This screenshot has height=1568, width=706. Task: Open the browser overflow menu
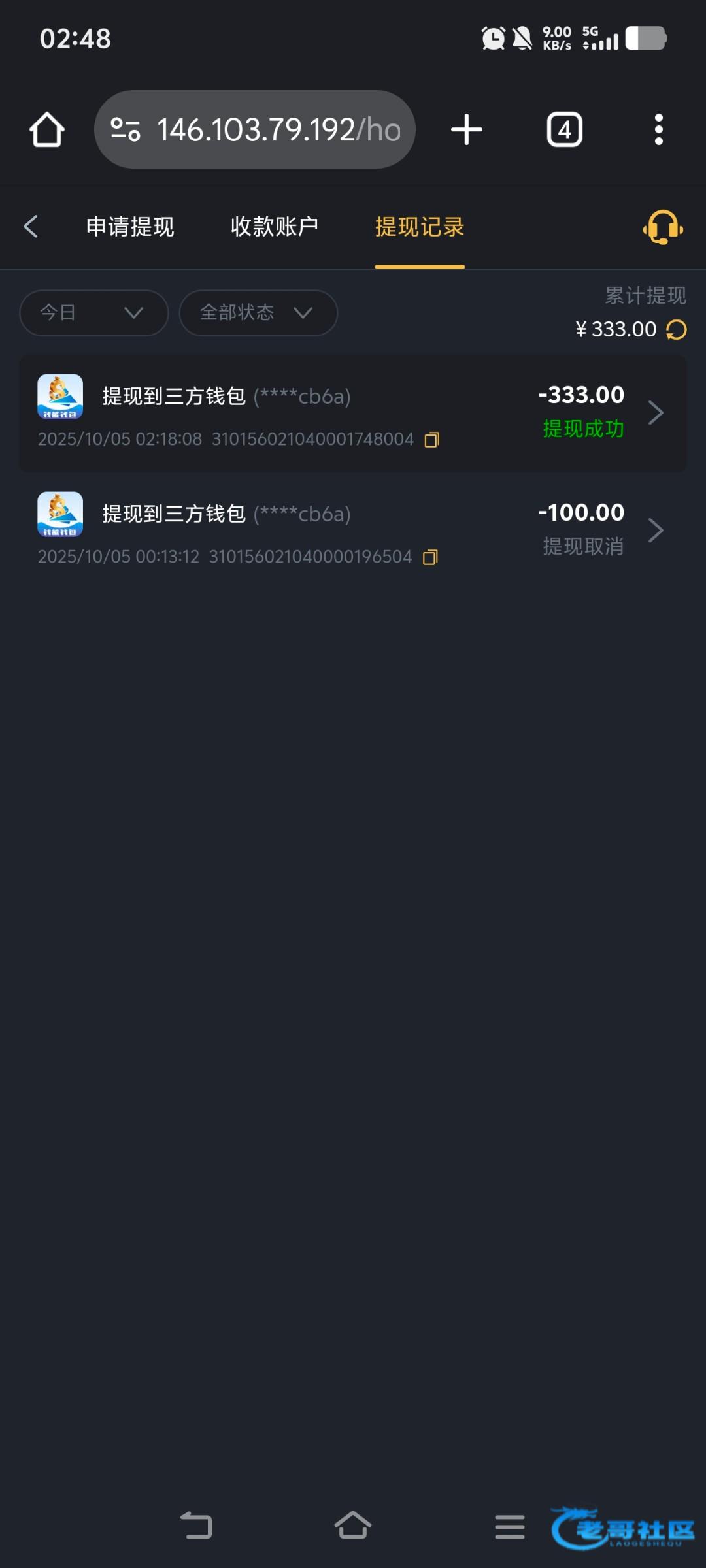[659, 129]
